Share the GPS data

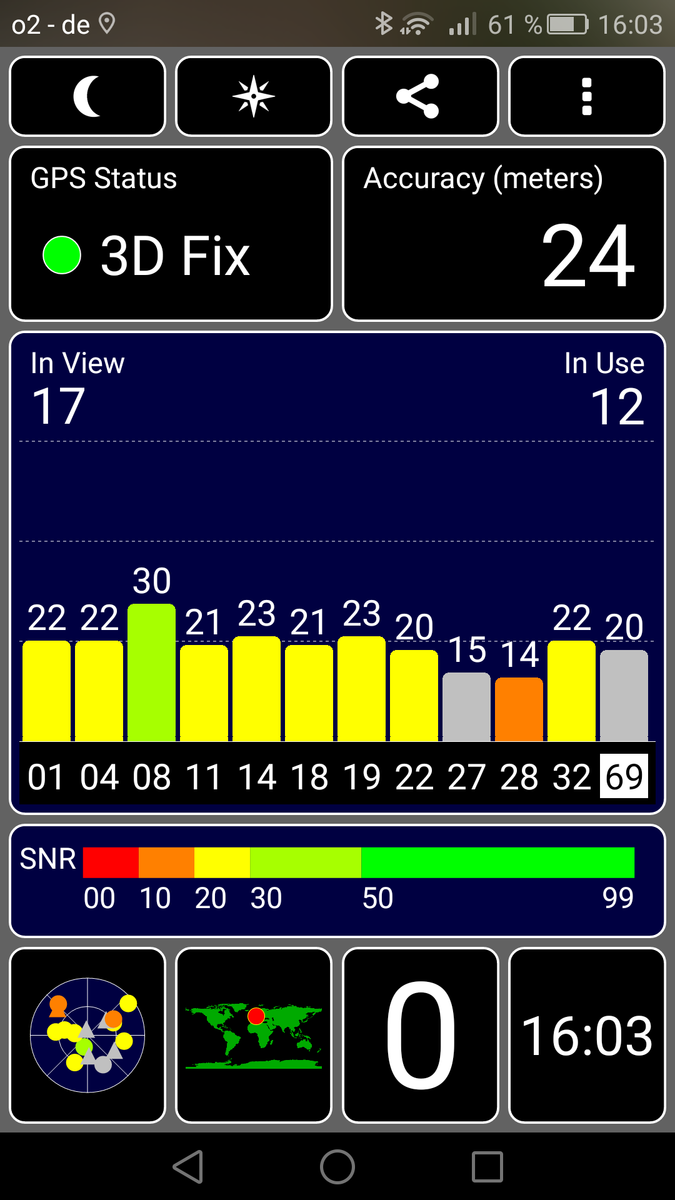(x=420, y=96)
